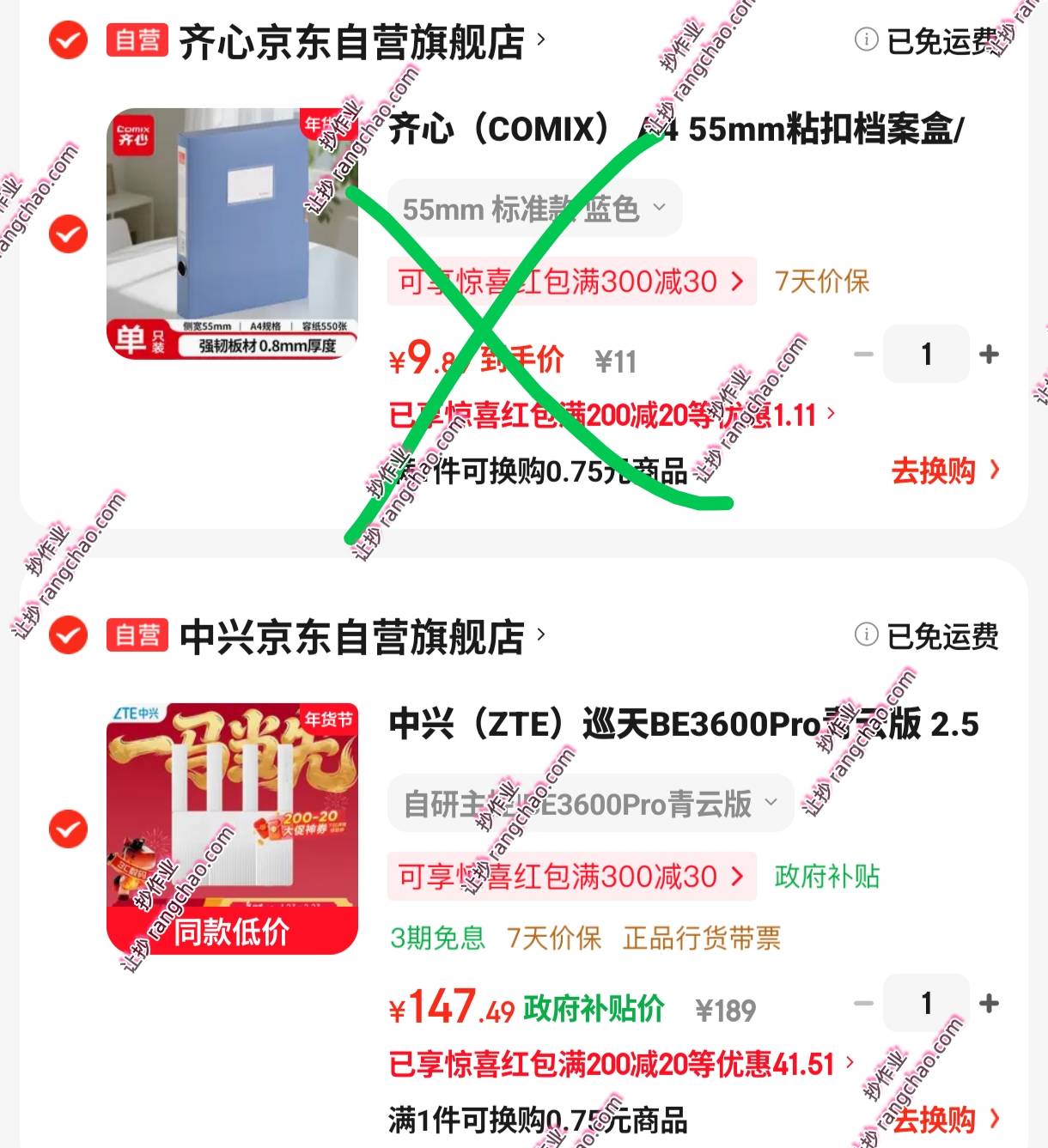Open 满300减30 offer on the 齐心 档案盒
The width and height of the screenshot is (1048, 1148).
pyautogui.click(x=571, y=281)
